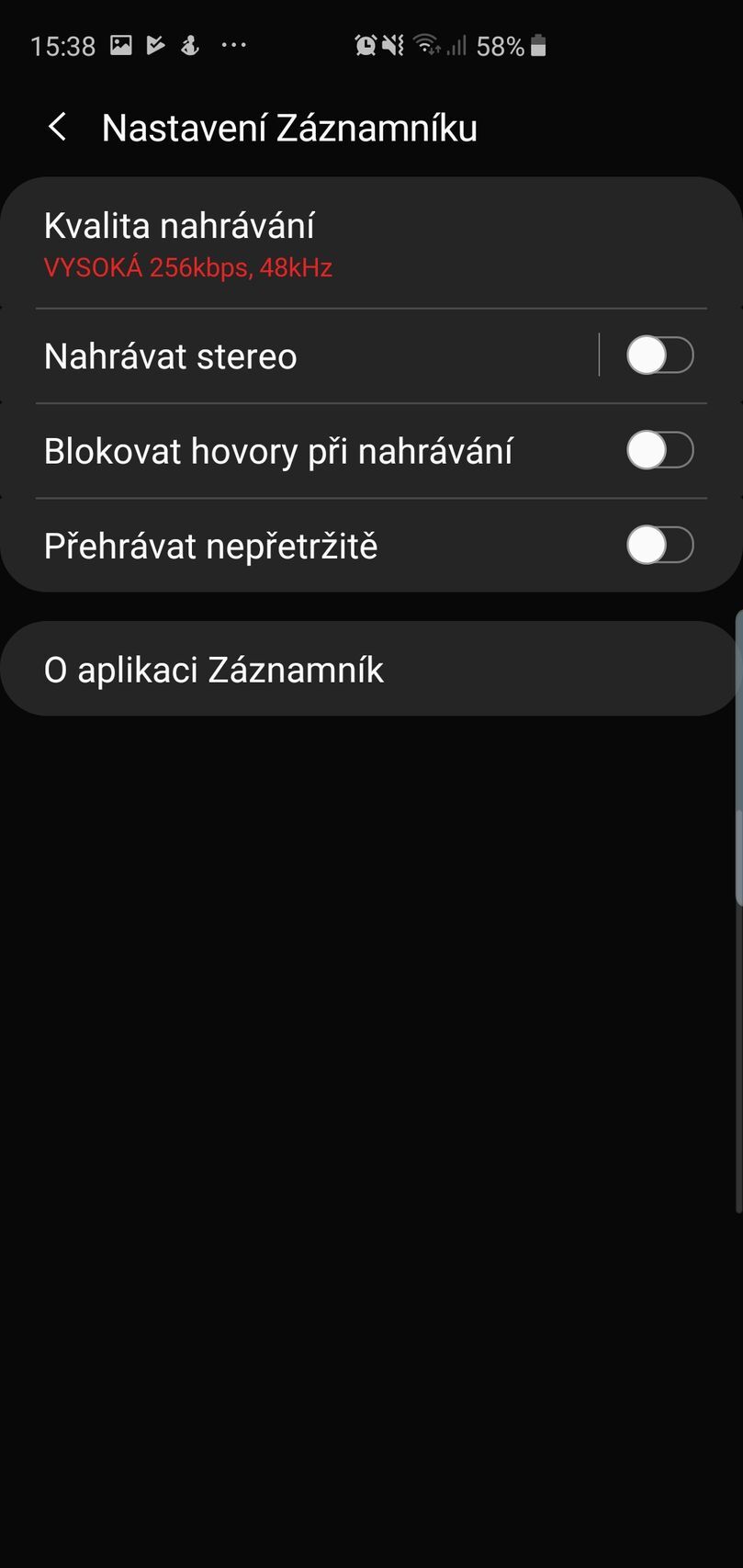Image resolution: width=743 pixels, height=1568 pixels.
Task: Enable Přehrávat nepřetržitě playback option
Action: (x=660, y=545)
